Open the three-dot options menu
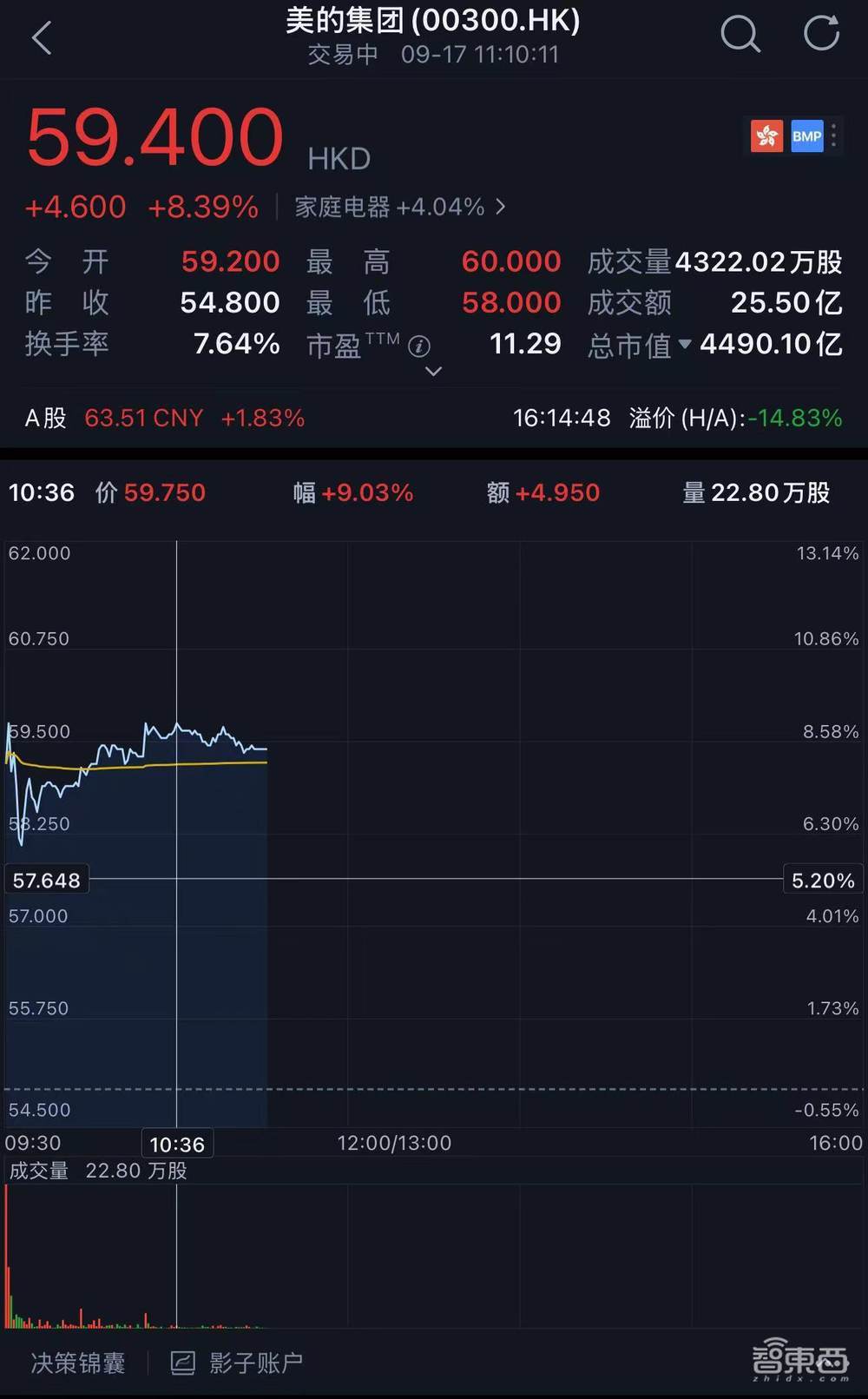Image resolution: width=868 pixels, height=1399 pixels. point(832,135)
